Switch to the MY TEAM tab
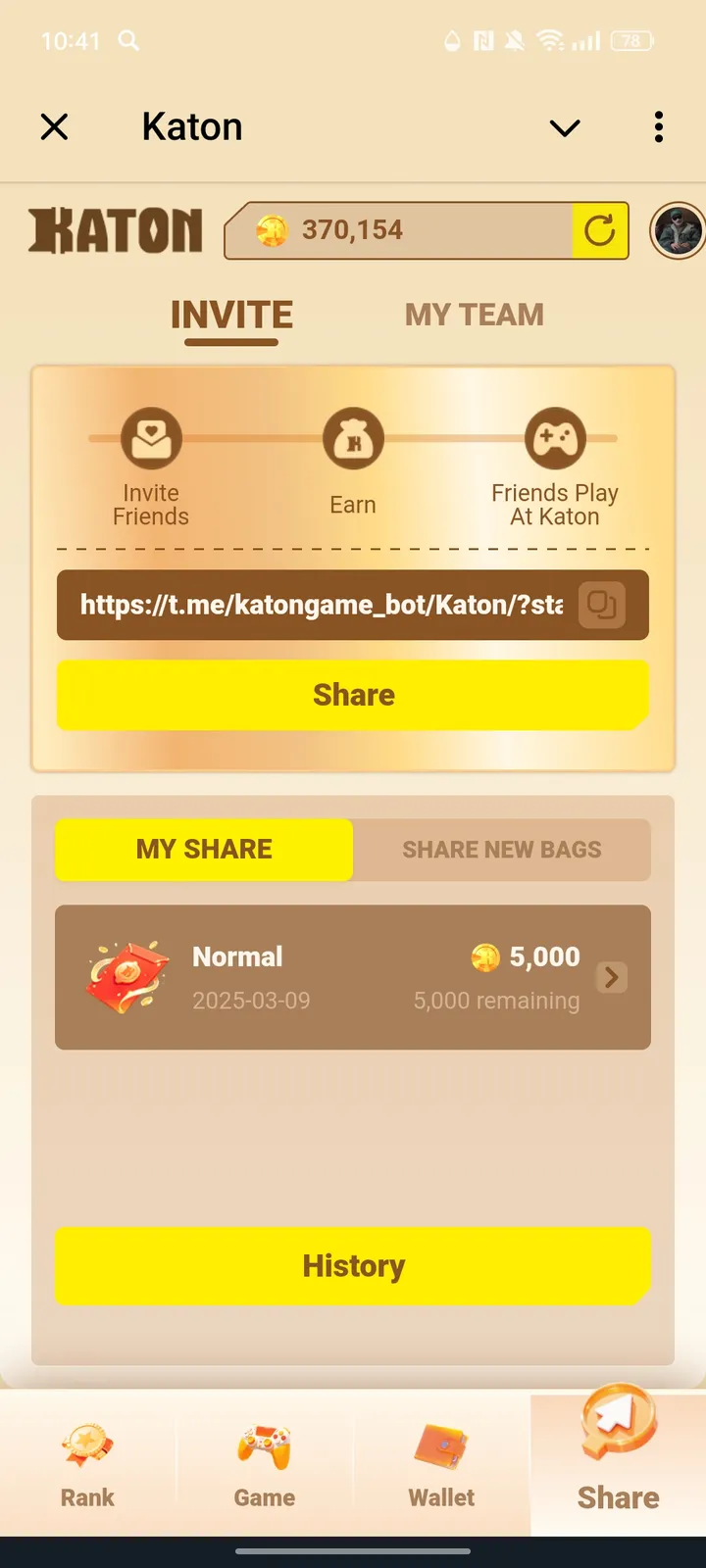Viewport: 706px width, 1568px height. tap(475, 314)
